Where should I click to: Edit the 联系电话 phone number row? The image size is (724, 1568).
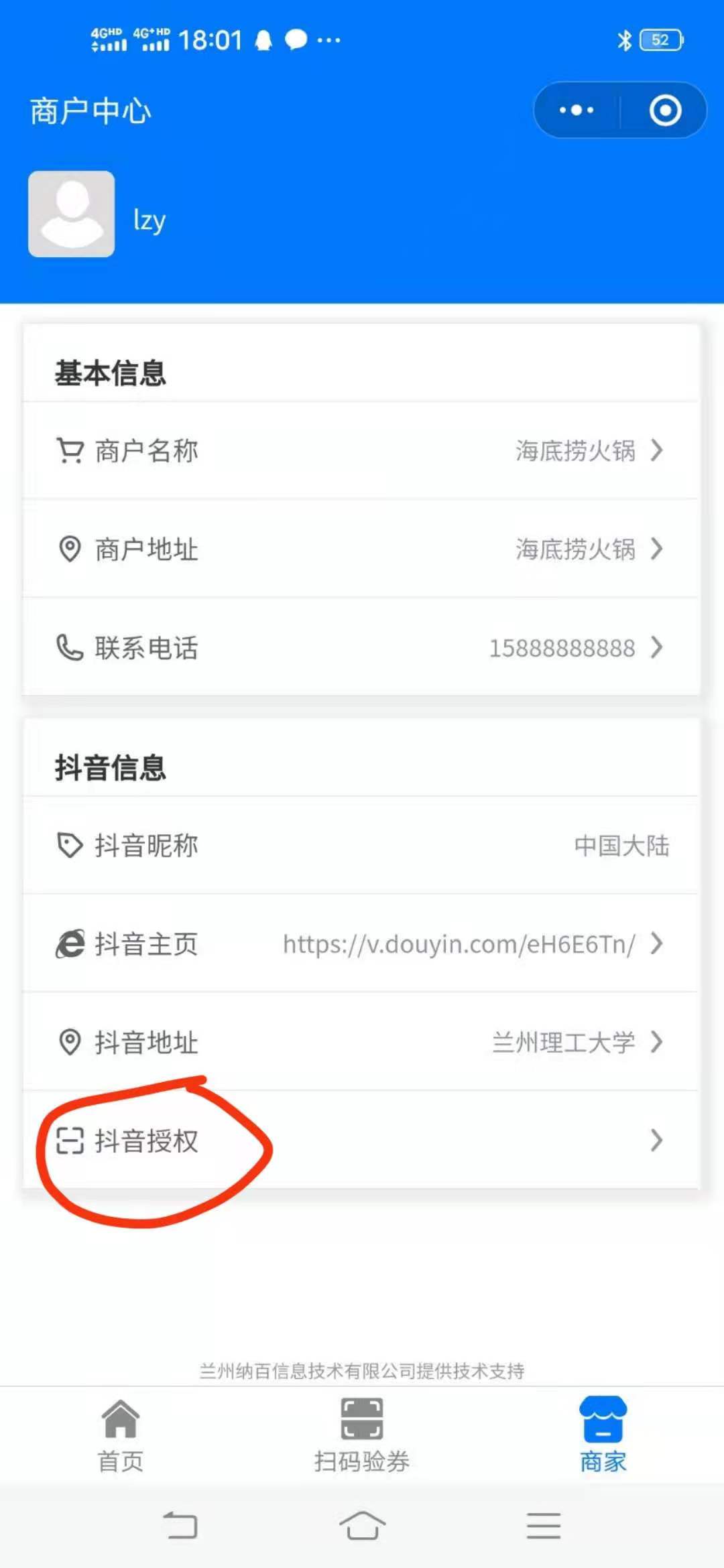pyautogui.click(x=361, y=647)
